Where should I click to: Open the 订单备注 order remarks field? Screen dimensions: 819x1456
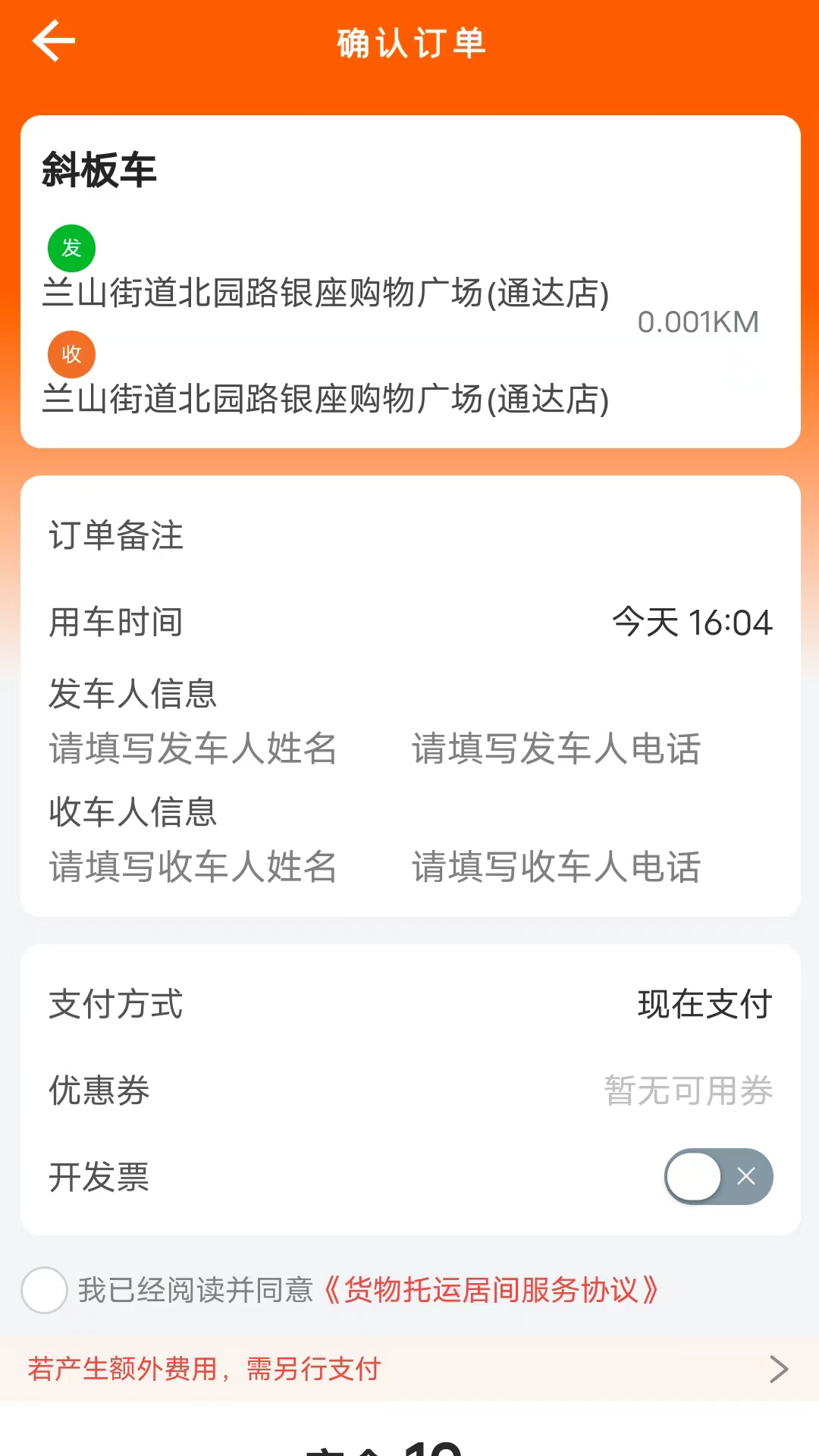click(116, 538)
